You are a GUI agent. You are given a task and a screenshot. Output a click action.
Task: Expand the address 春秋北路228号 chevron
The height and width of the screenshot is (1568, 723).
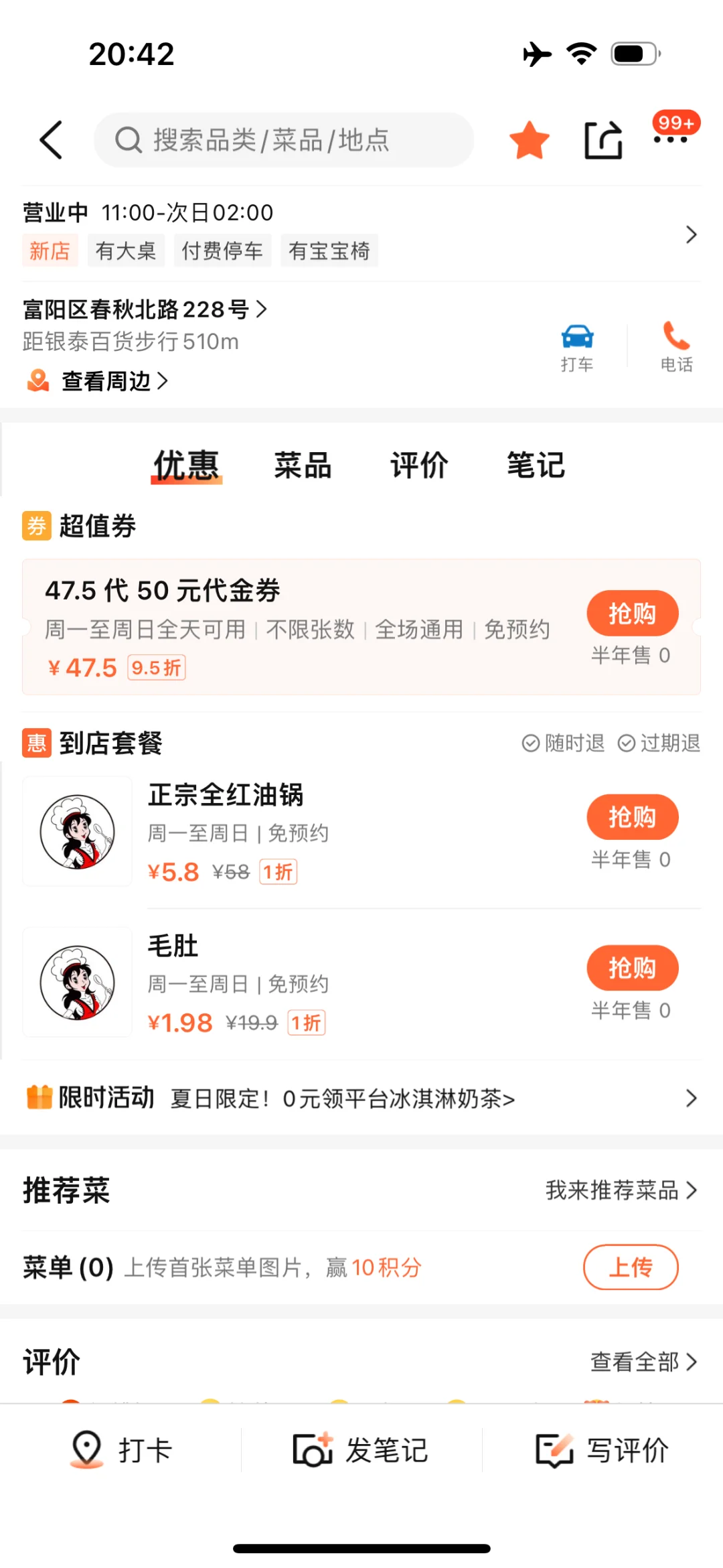[262, 309]
